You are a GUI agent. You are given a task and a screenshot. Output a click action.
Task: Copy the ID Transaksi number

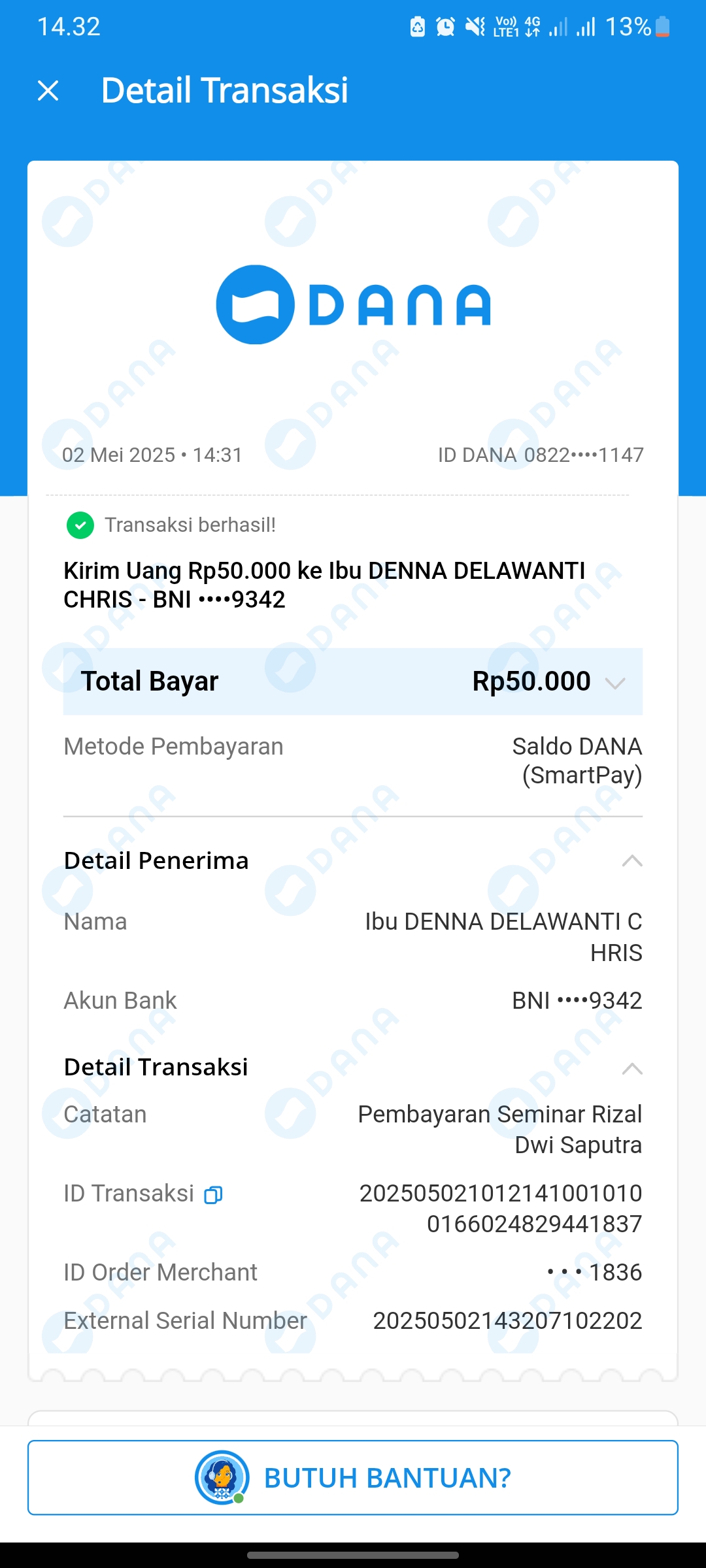(213, 1195)
